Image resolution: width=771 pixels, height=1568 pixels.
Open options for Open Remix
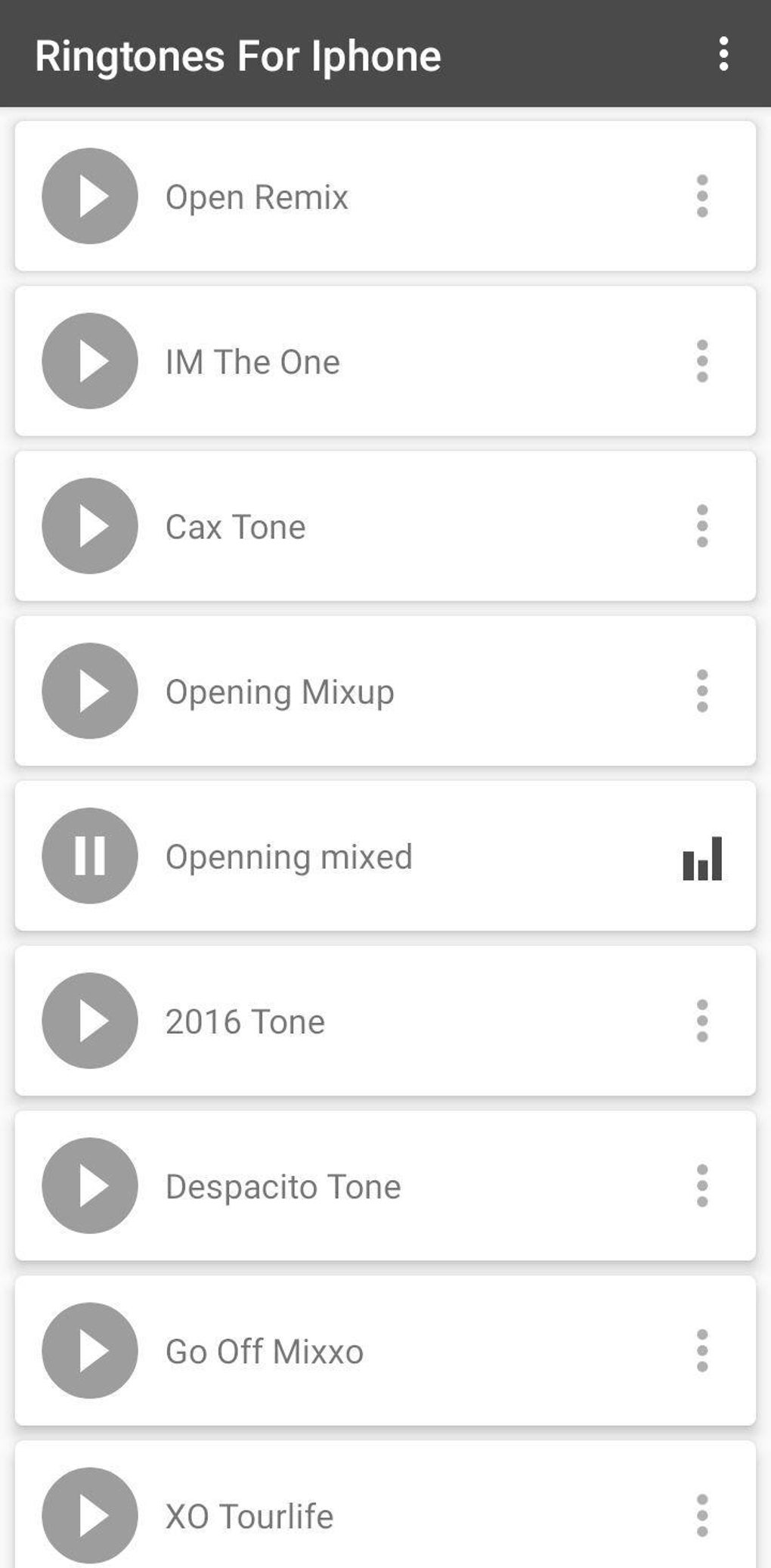tap(702, 197)
